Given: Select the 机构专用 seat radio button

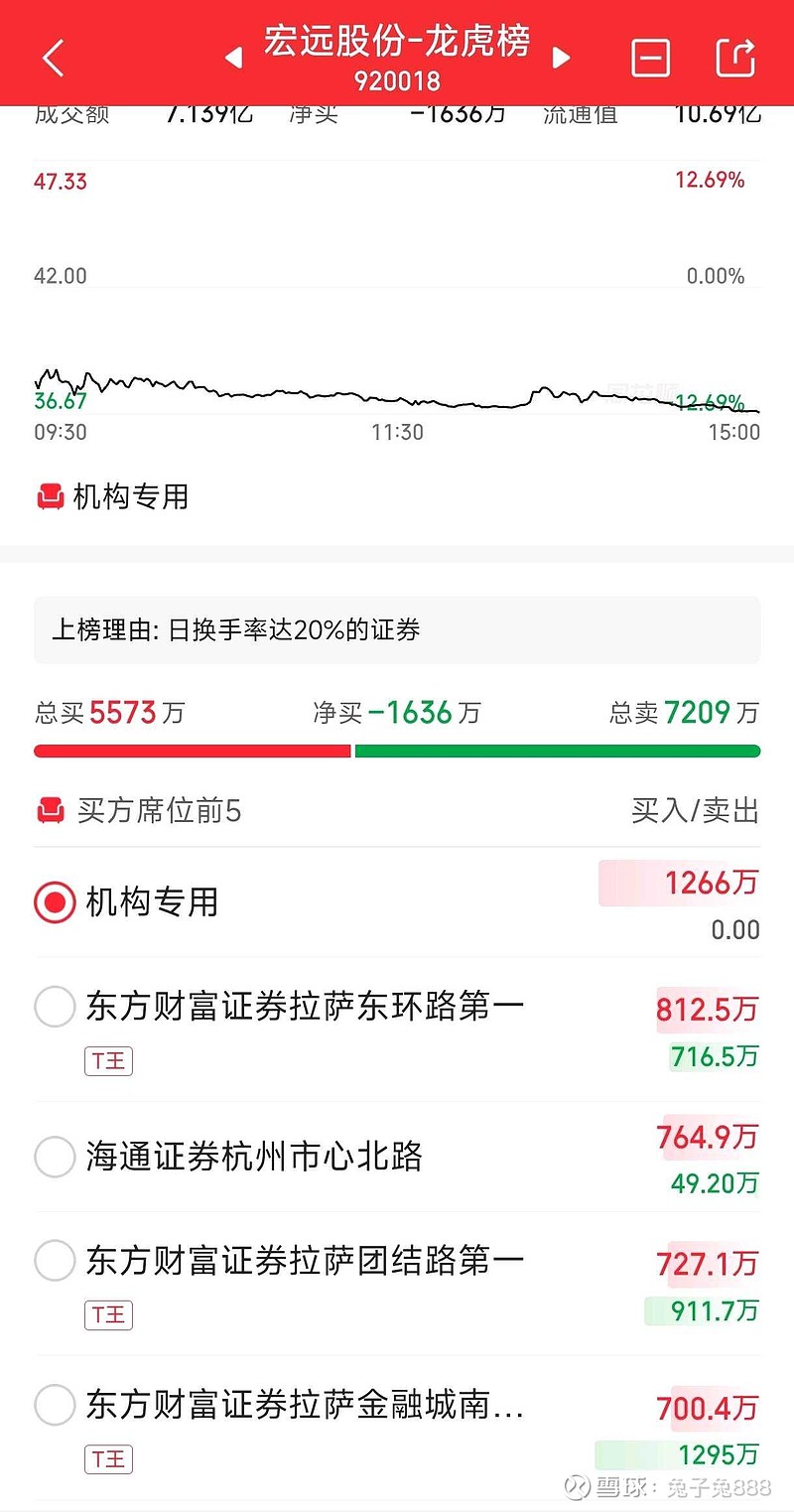Looking at the screenshot, I should [x=55, y=902].
